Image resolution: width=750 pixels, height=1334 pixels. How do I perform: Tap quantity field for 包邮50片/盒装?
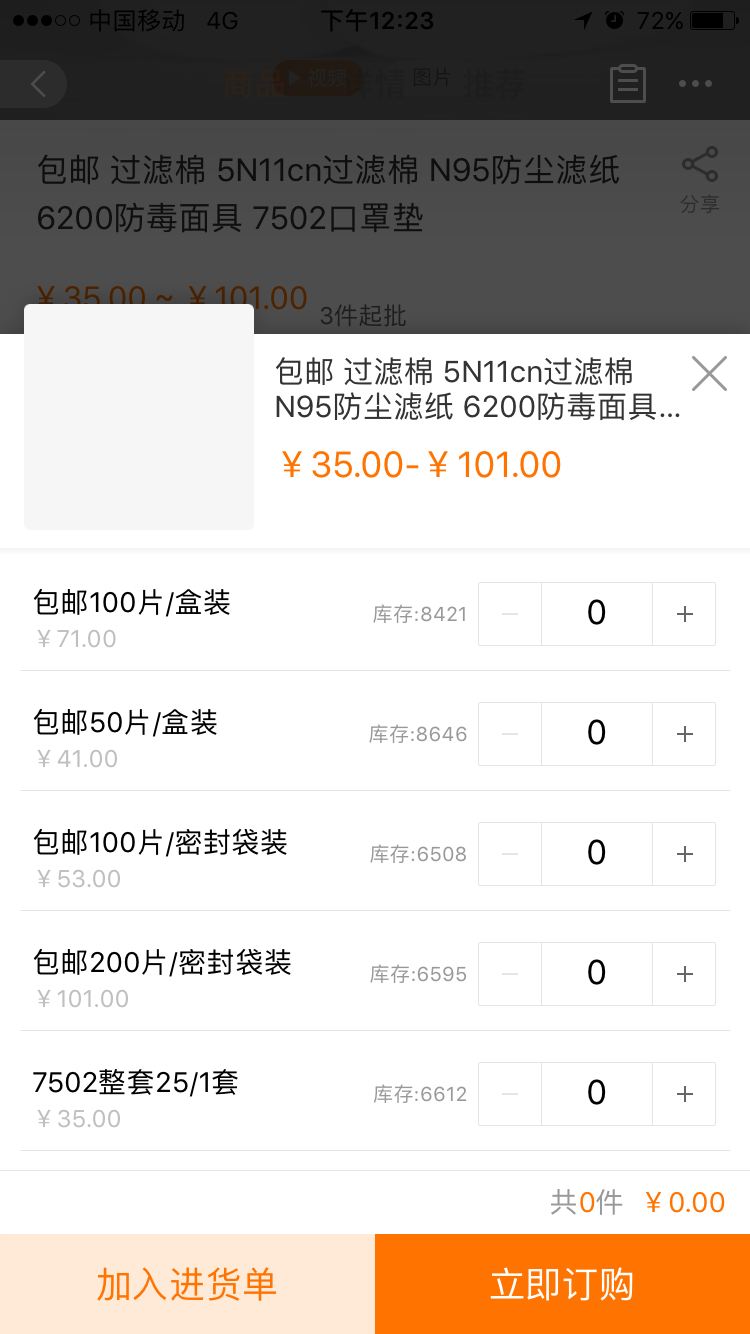597,734
